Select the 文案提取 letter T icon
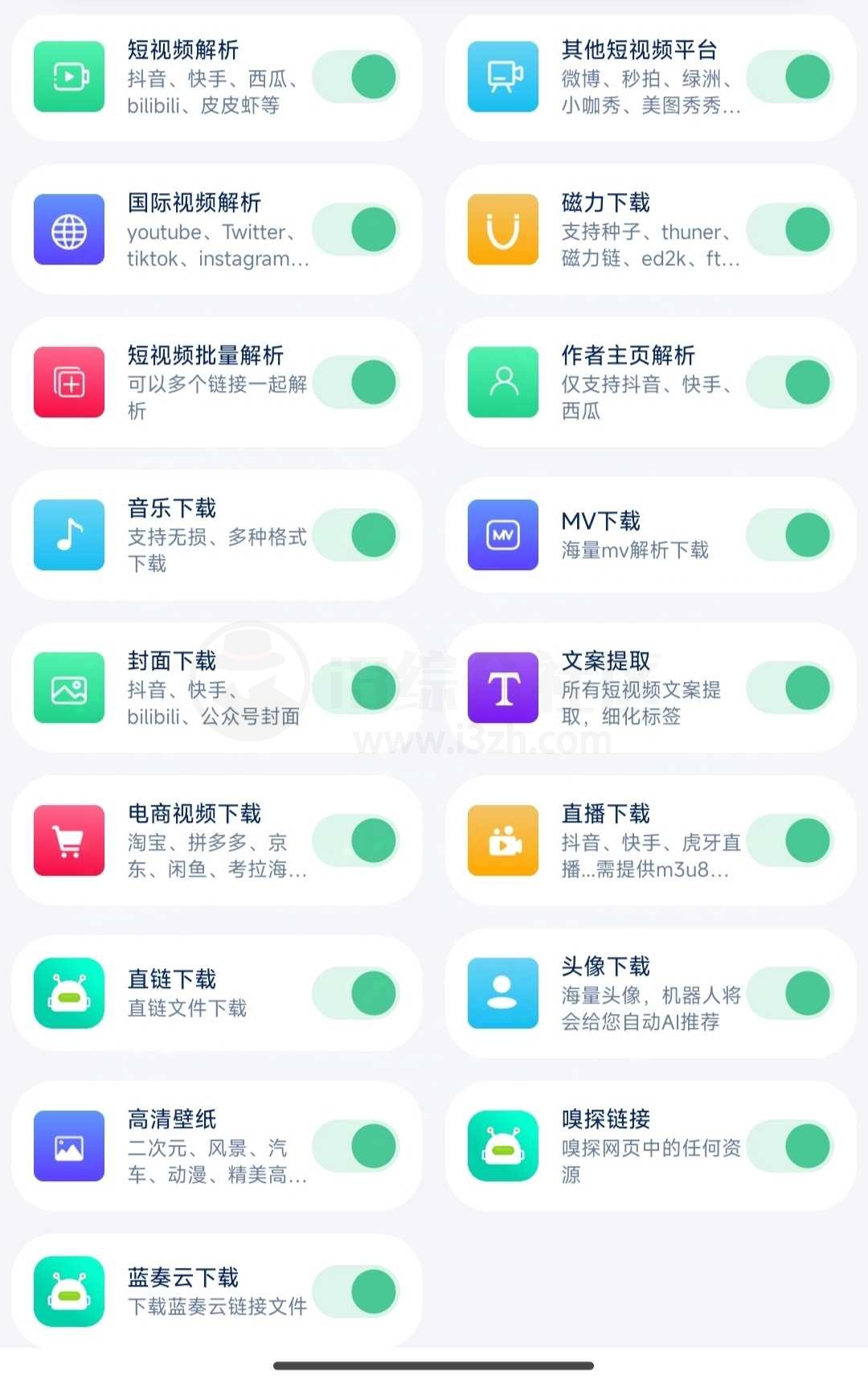 coord(502,688)
